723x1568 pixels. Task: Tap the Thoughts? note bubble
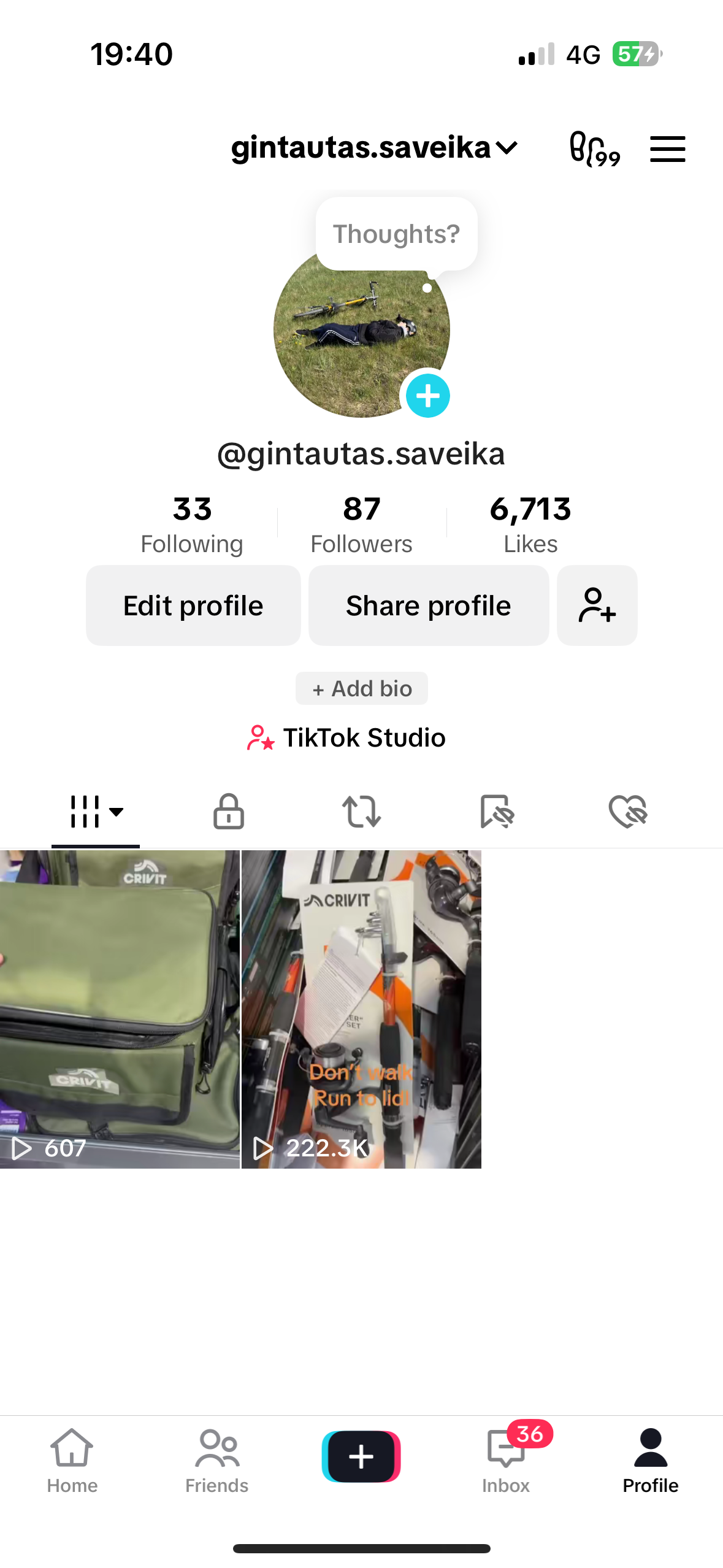tap(396, 234)
